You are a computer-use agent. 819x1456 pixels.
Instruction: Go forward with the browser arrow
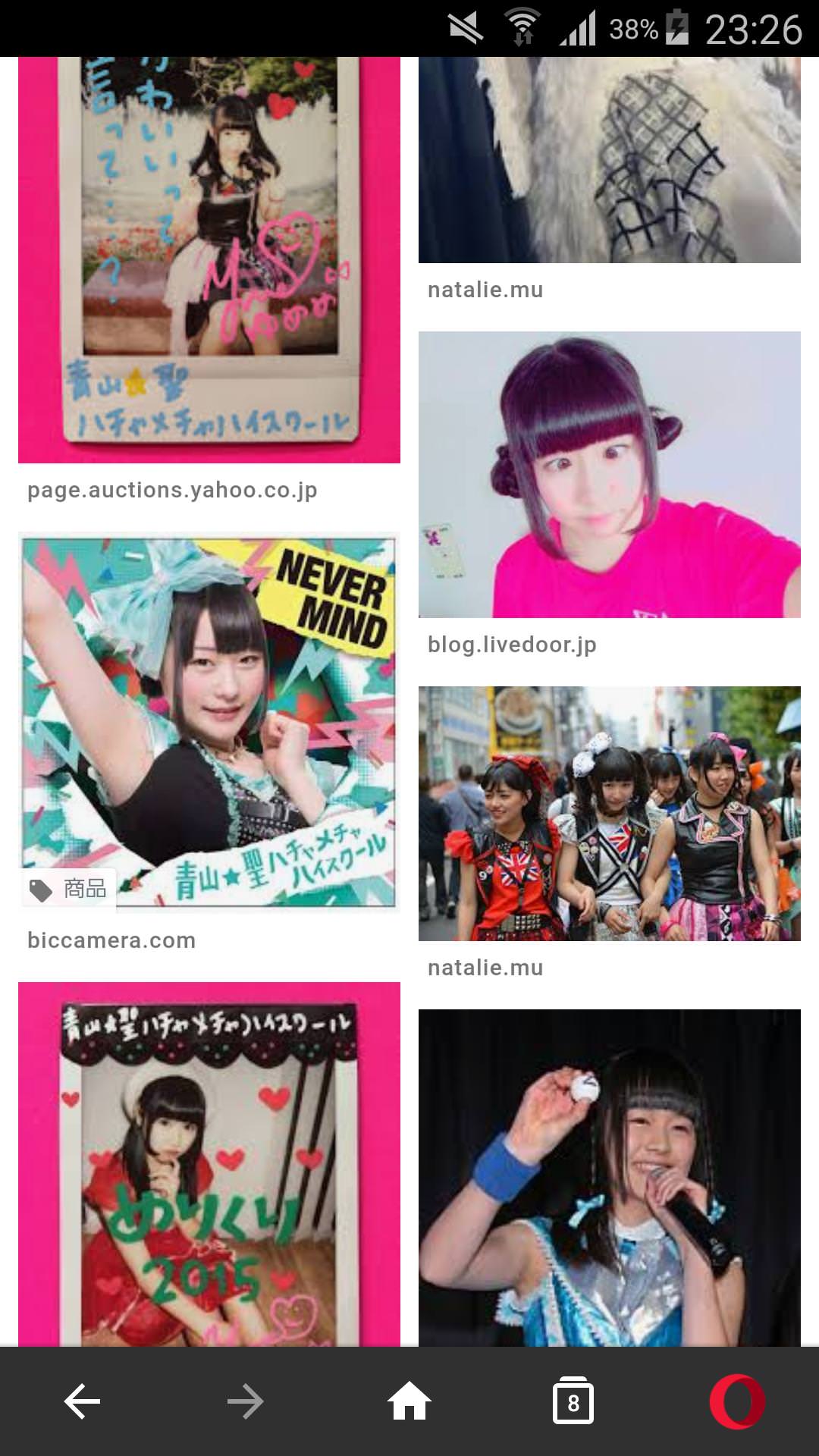click(245, 1401)
